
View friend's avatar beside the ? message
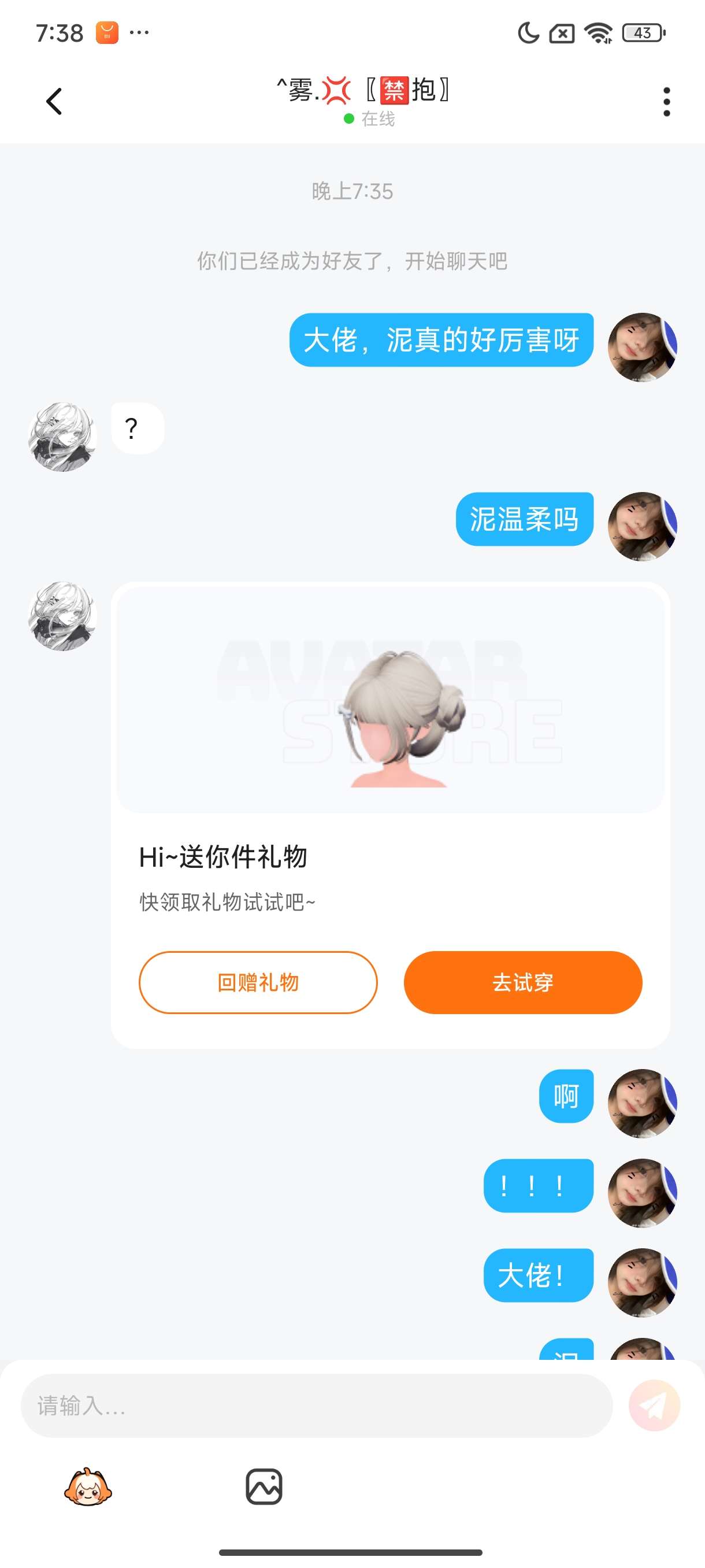[x=62, y=437]
